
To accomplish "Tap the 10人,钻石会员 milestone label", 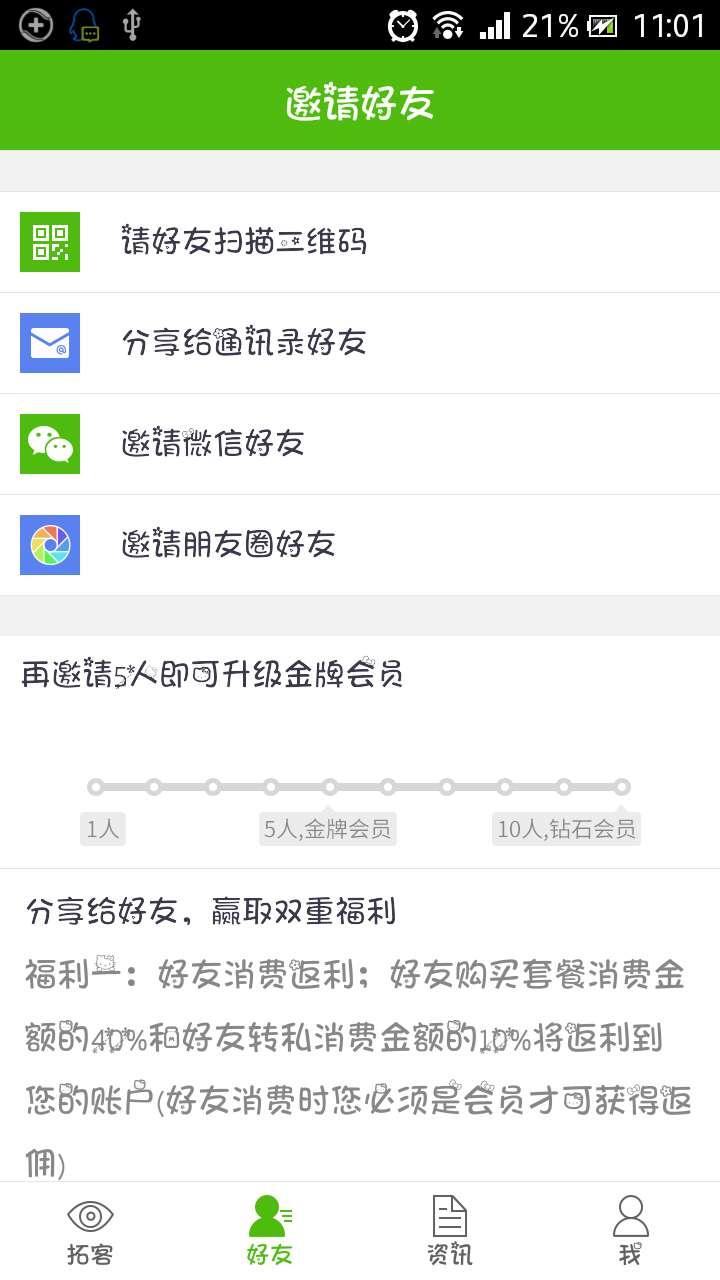I will 565,828.
